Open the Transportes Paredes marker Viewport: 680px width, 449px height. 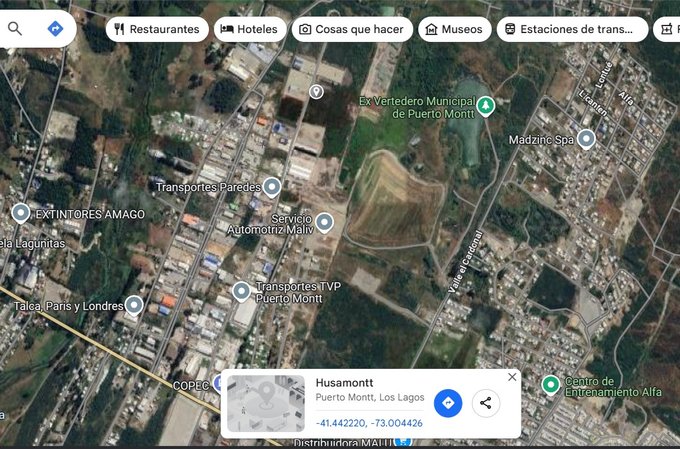click(271, 186)
